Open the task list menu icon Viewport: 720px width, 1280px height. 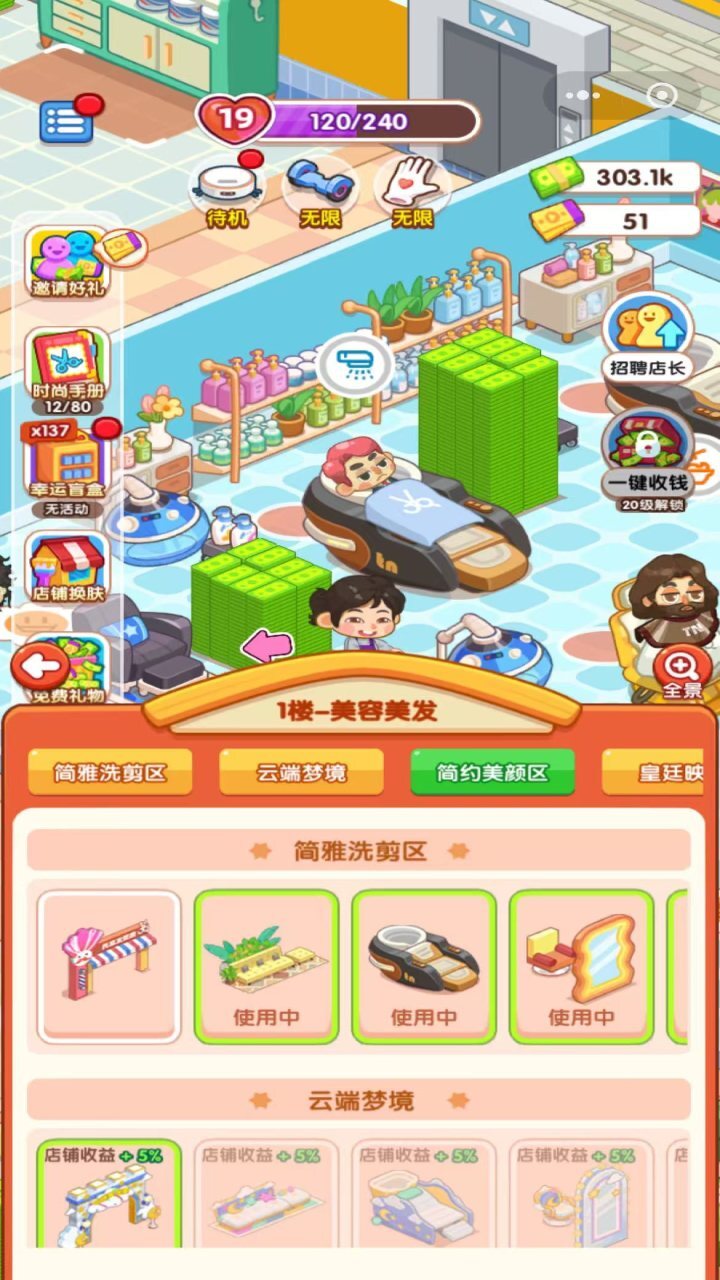point(66,122)
